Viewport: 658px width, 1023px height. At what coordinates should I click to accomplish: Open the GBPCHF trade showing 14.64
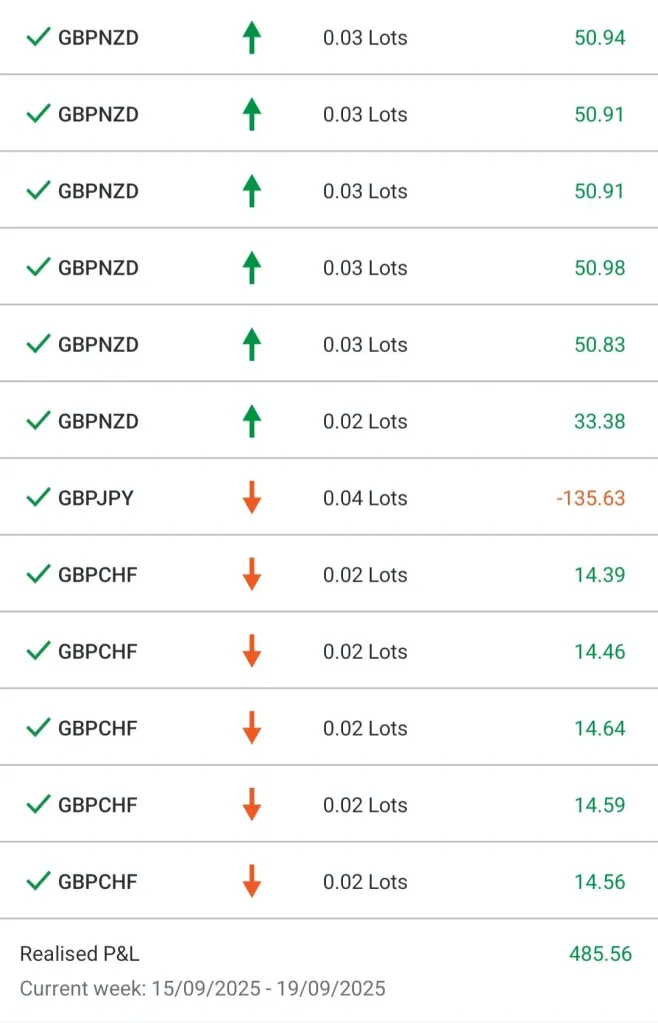328,728
